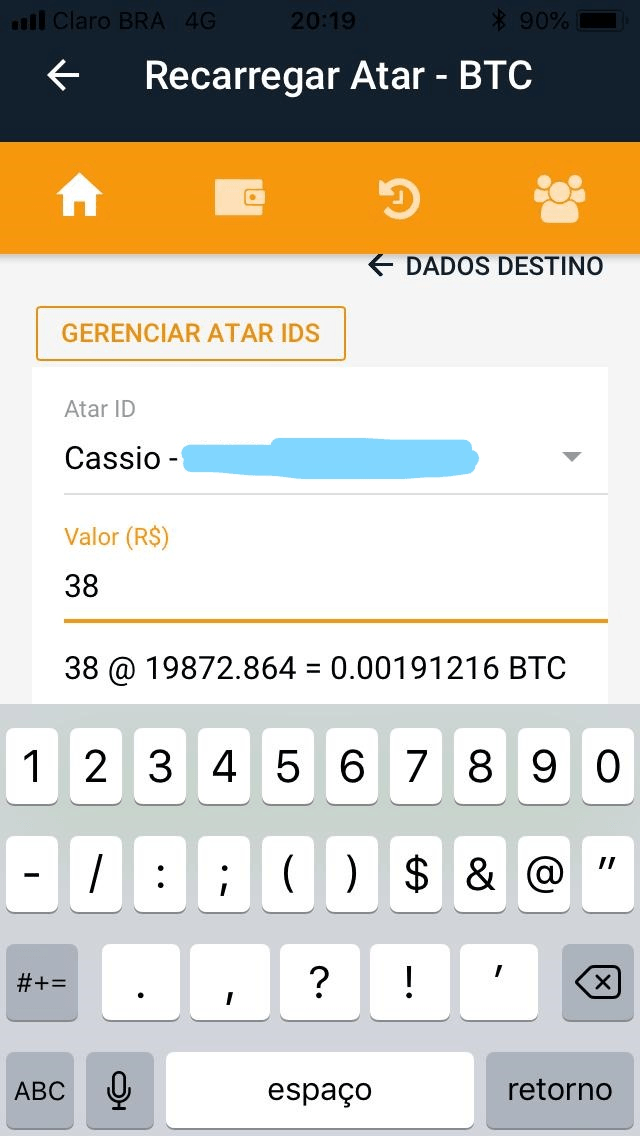Focus the Valor (R$) field

click(x=336, y=586)
